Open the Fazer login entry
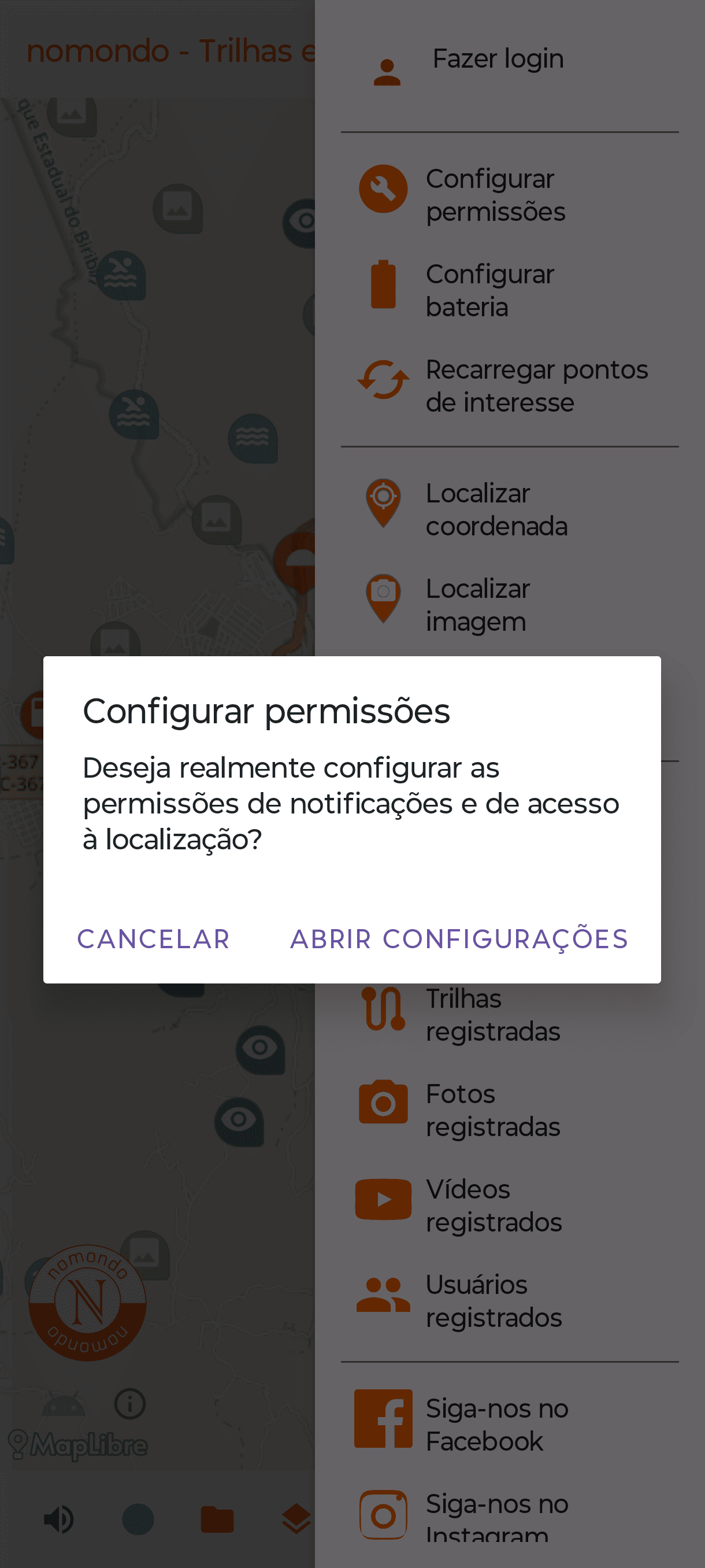 click(497, 60)
